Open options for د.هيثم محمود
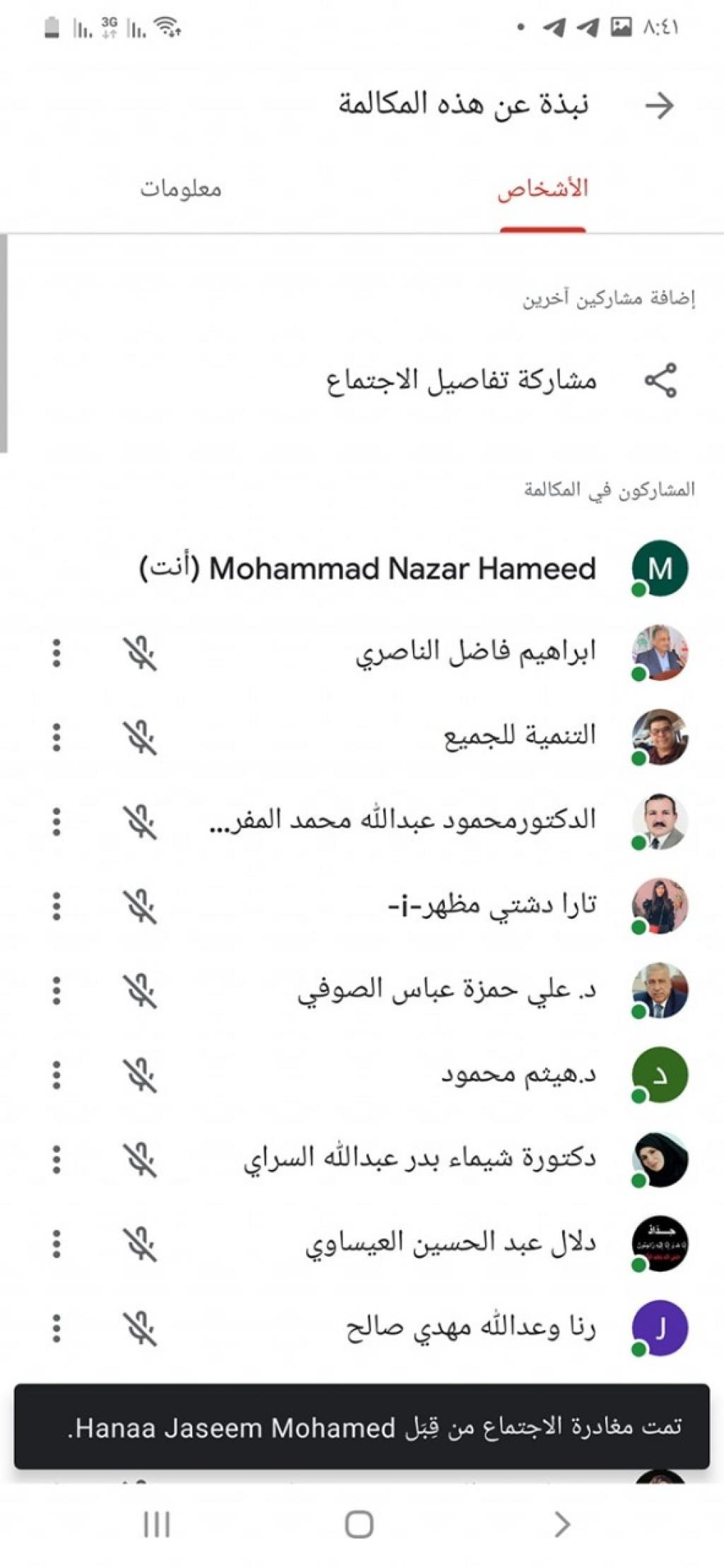 (x=57, y=1075)
